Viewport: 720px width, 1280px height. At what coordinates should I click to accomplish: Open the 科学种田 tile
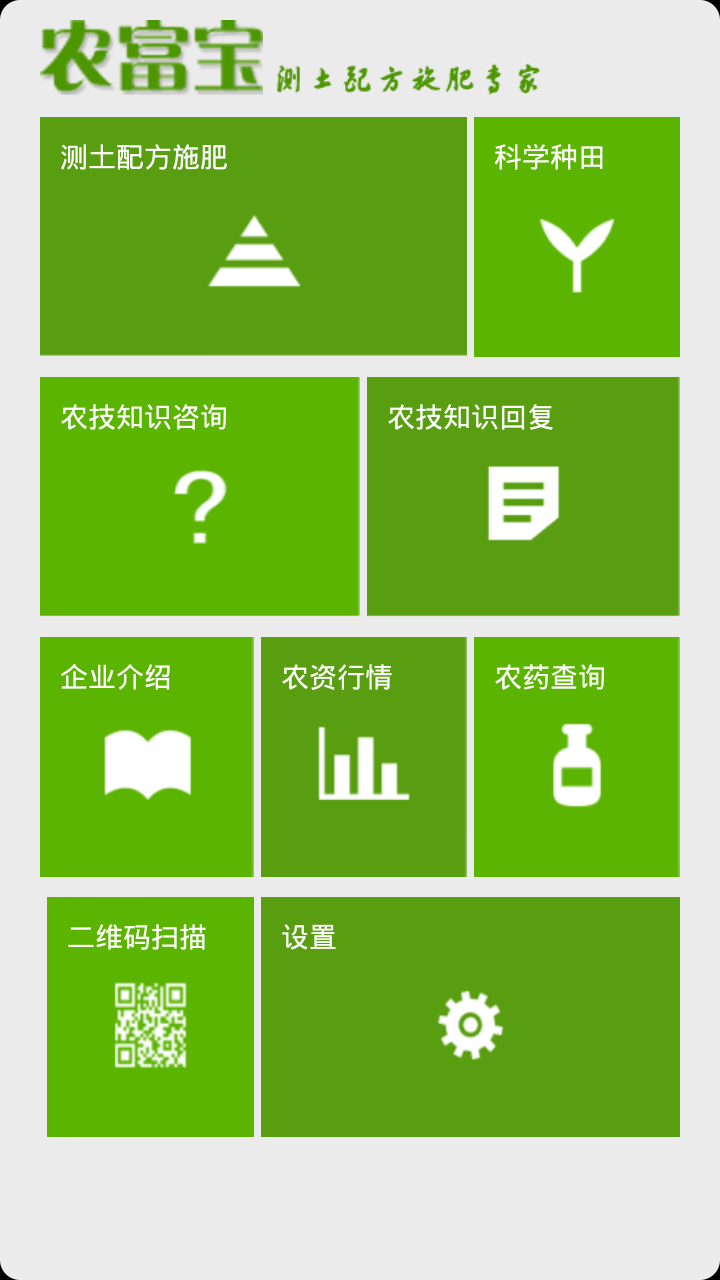577,237
